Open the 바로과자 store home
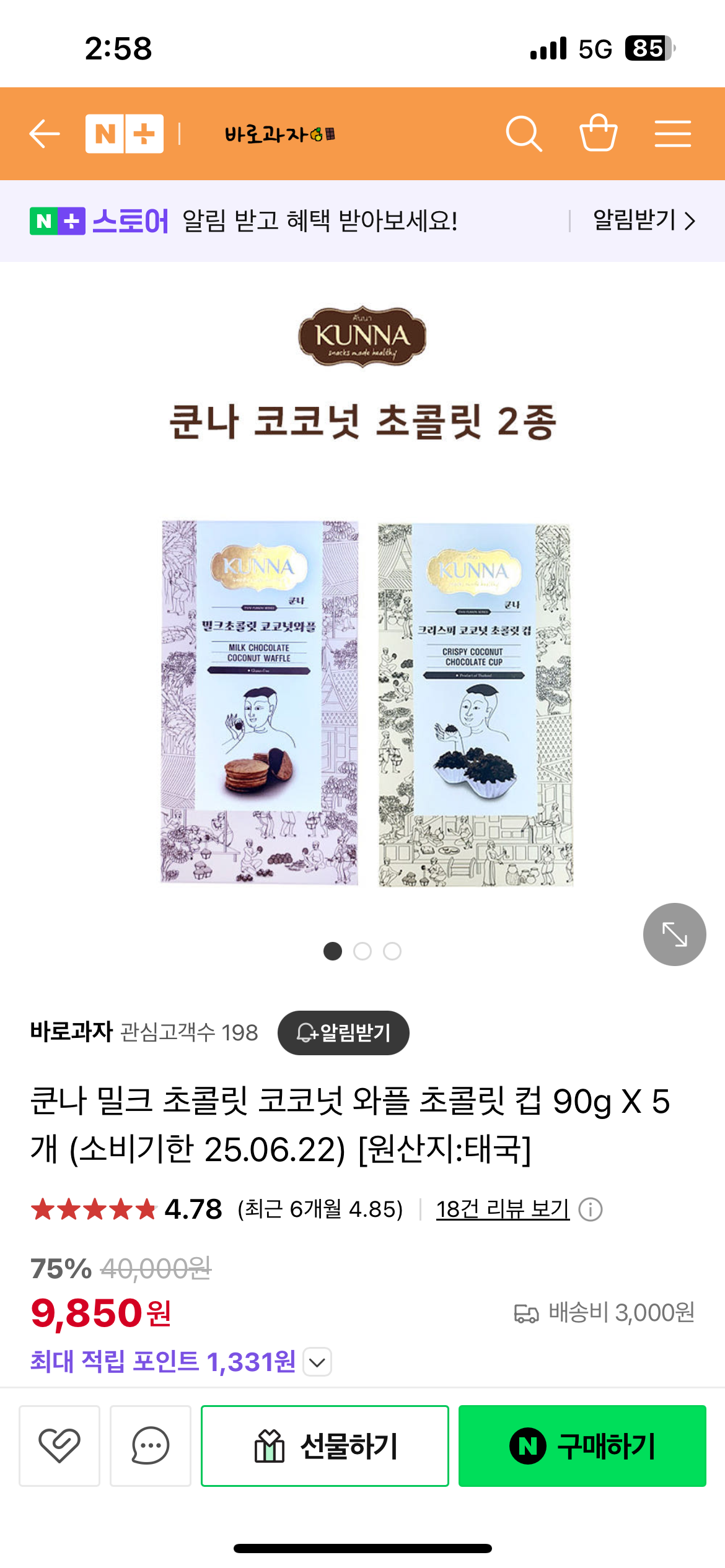Viewport: 725px width, 1568px height. pyautogui.click(x=279, y=134)
